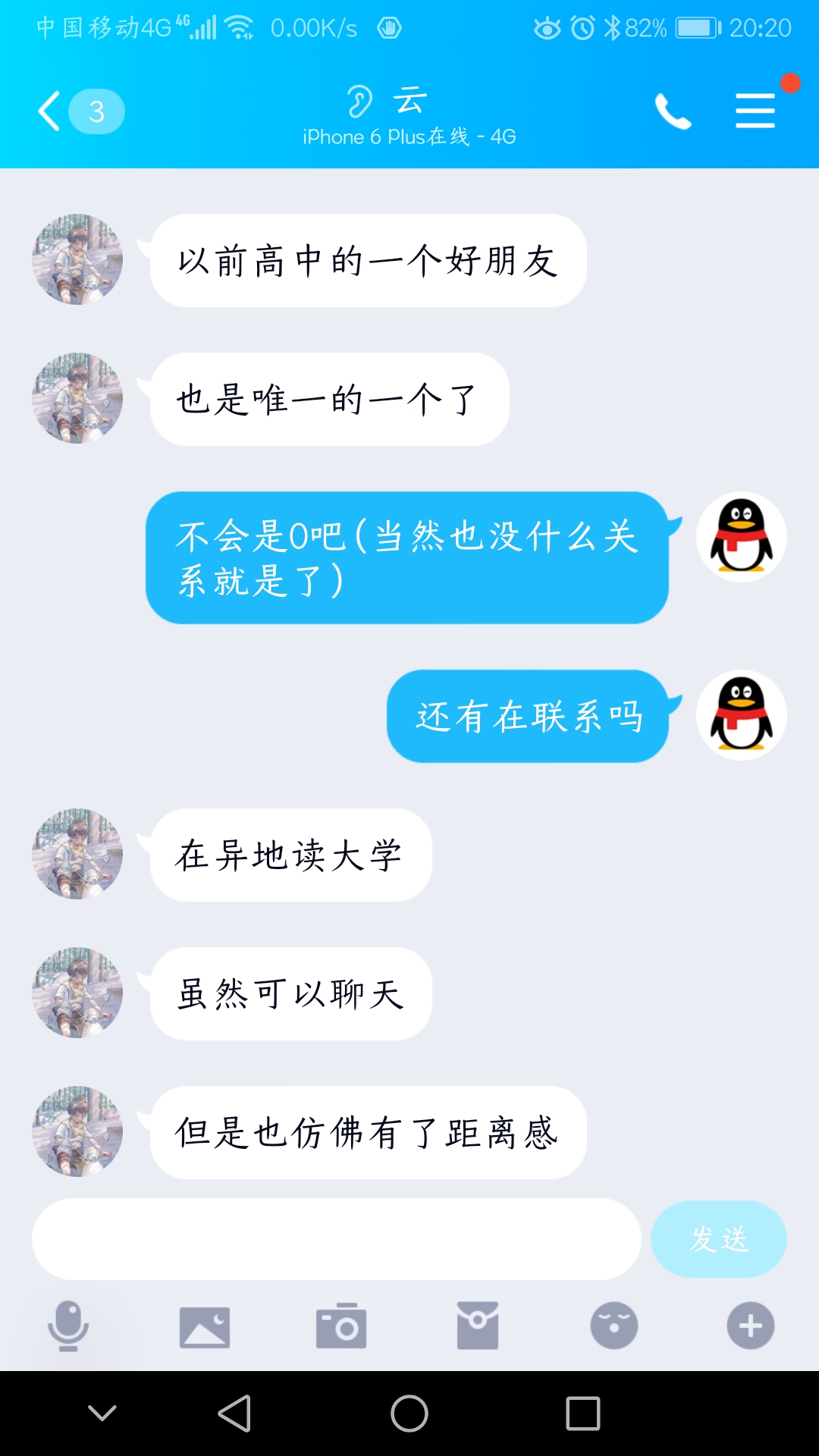
Task: Open the photo gallery picker
Action: click(205, 1326)
